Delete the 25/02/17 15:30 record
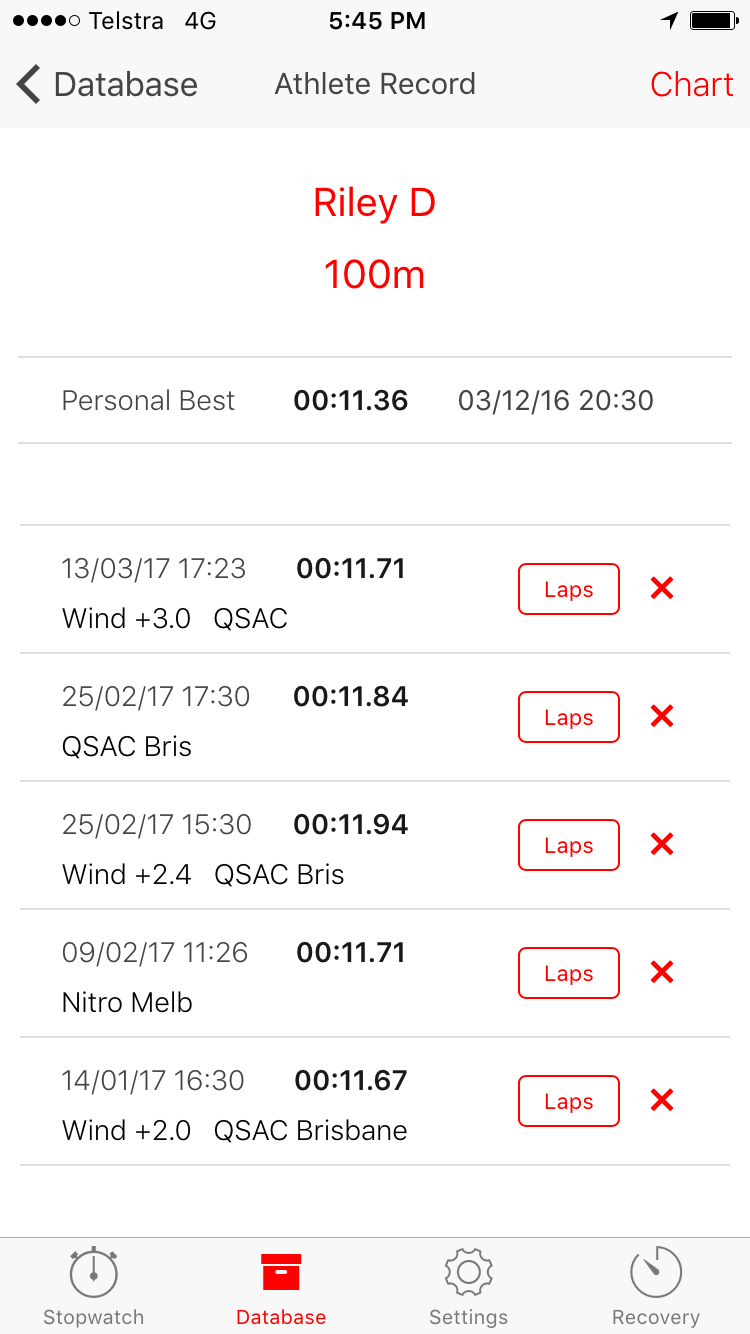This screenshot has height=1334, width=750. click(662, 844)
